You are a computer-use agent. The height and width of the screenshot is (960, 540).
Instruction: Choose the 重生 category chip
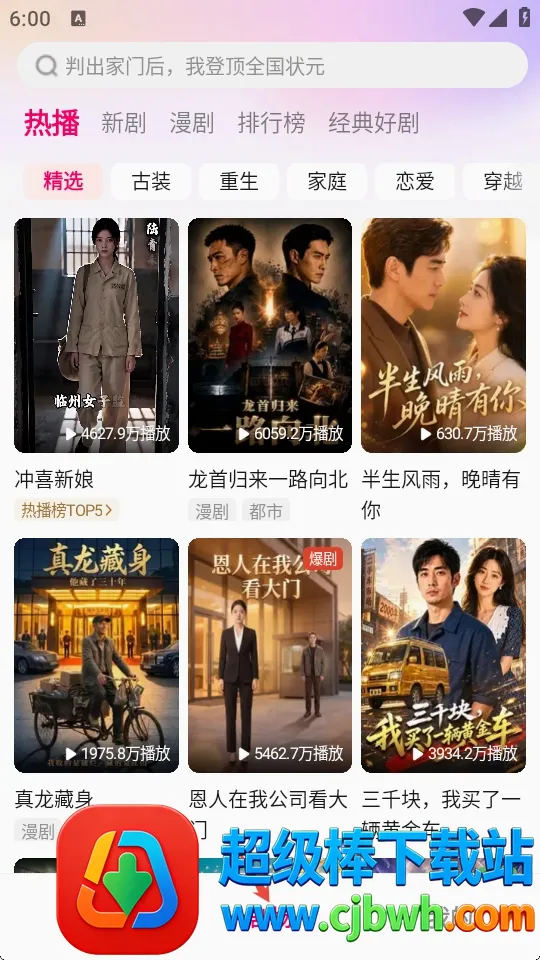(x=239, y=181)
